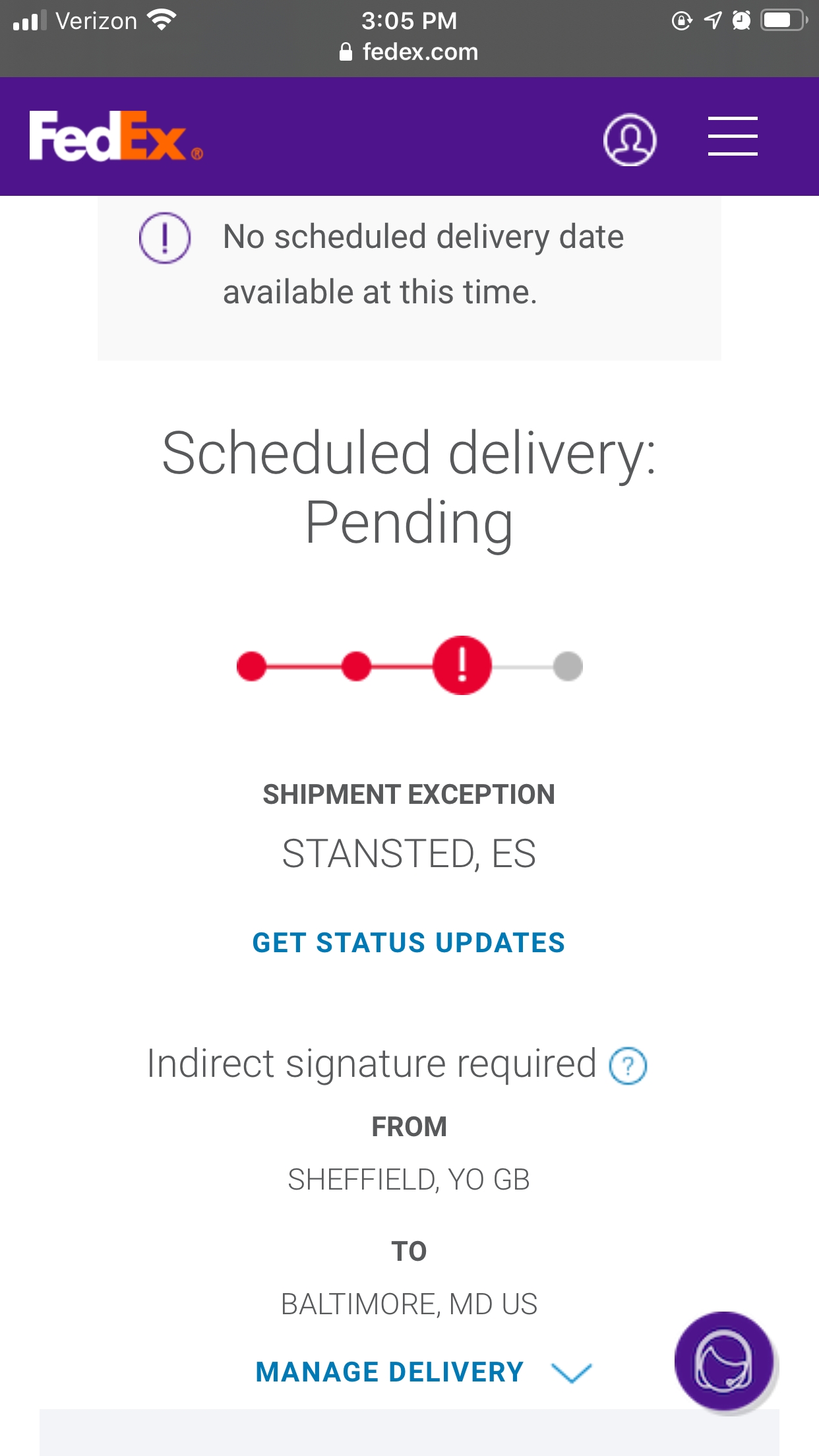
Task: Tap Get Status Updates link
Action: pyautogui.click(x=409, y=943)
